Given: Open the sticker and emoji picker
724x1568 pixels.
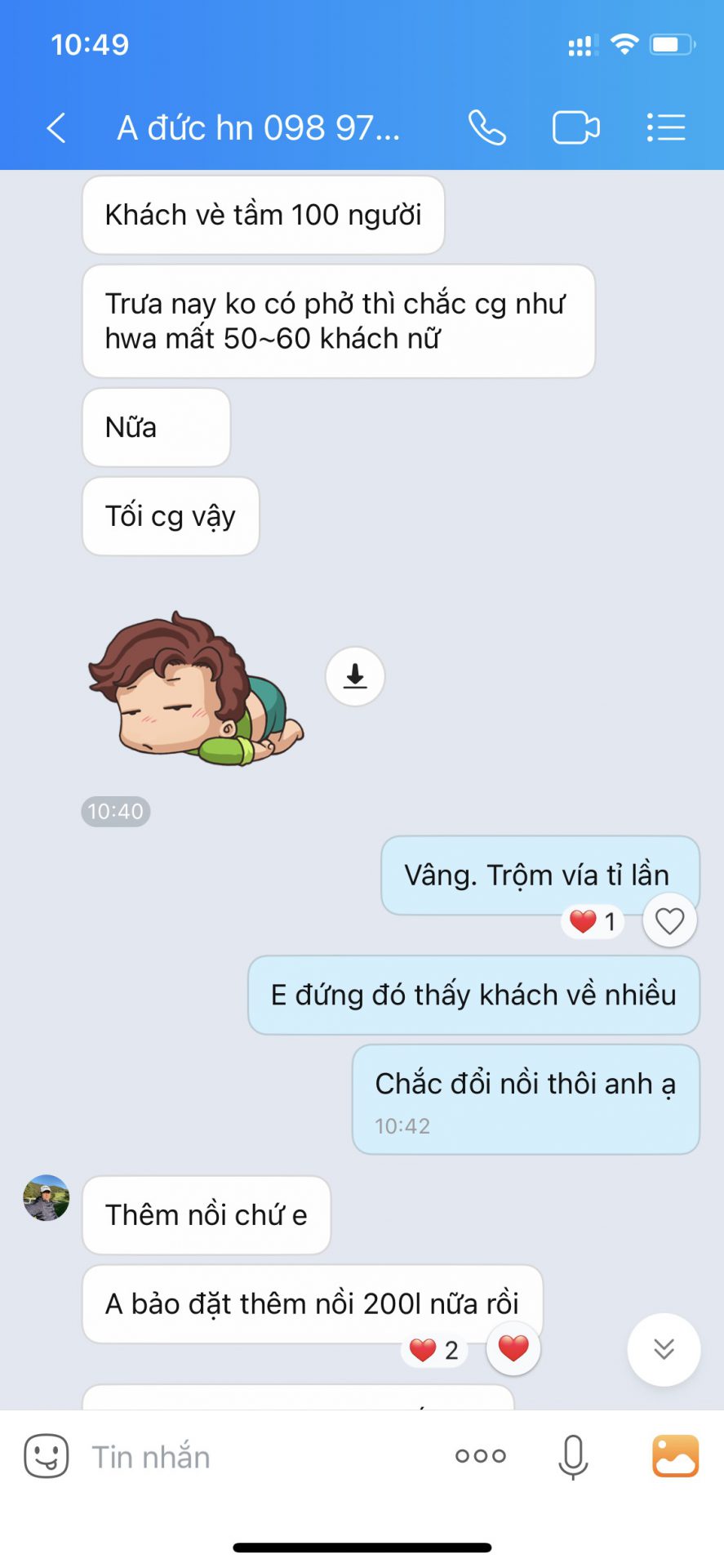Looking at the screenshot, I should tap(46, 1456).
